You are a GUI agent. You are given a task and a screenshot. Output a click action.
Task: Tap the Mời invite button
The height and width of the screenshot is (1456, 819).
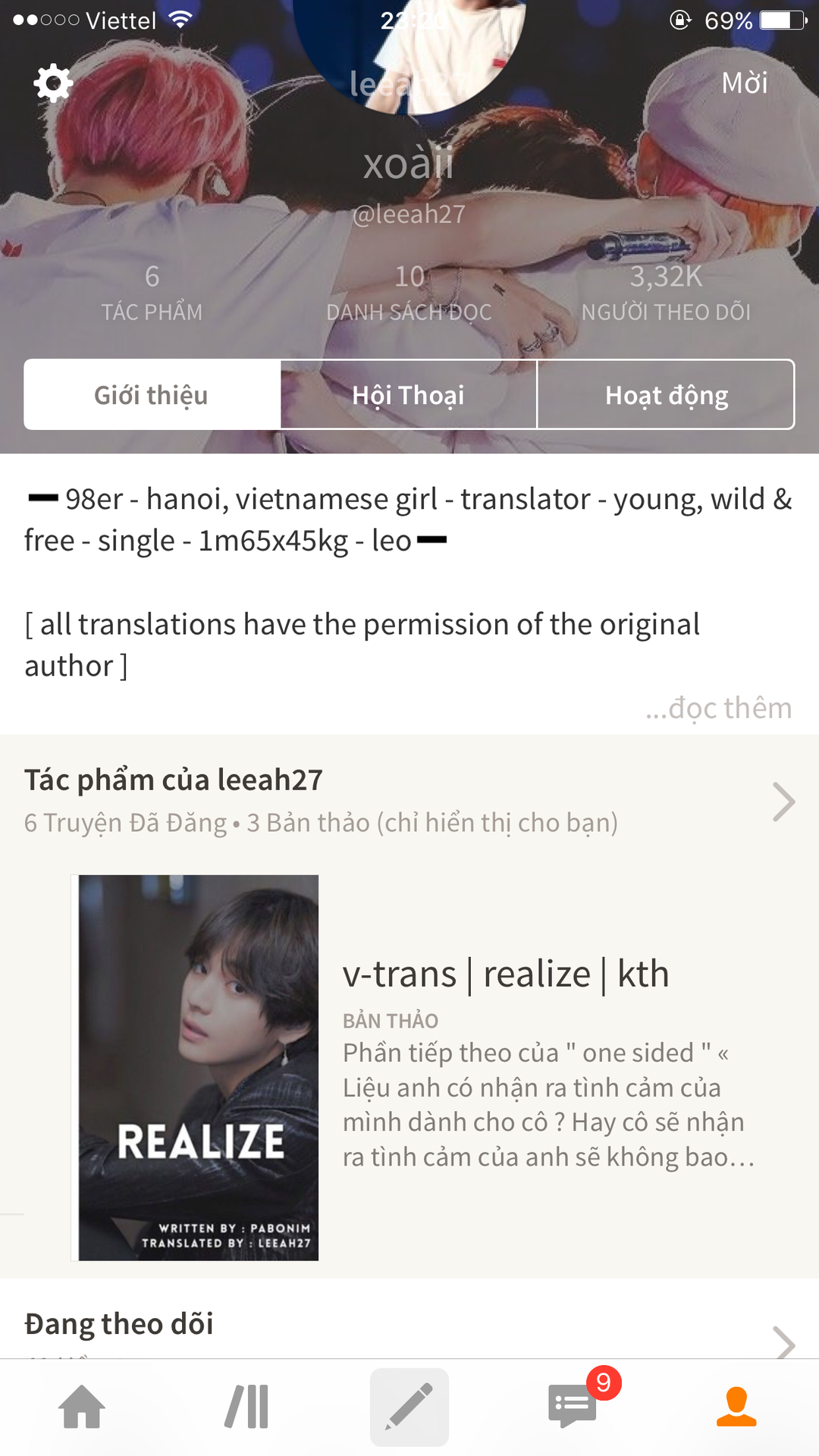click(x=744, y=83)
